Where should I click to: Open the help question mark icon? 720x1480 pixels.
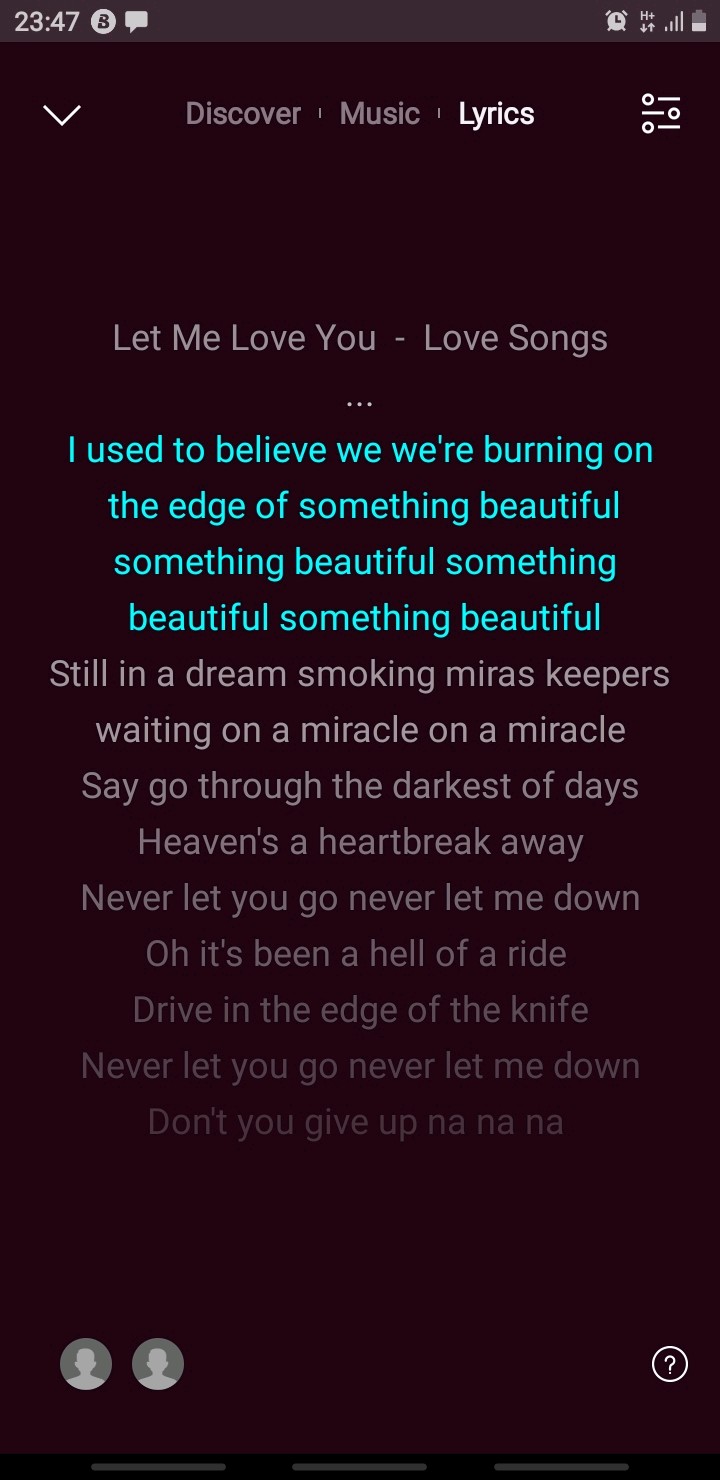pos(669,1363)
